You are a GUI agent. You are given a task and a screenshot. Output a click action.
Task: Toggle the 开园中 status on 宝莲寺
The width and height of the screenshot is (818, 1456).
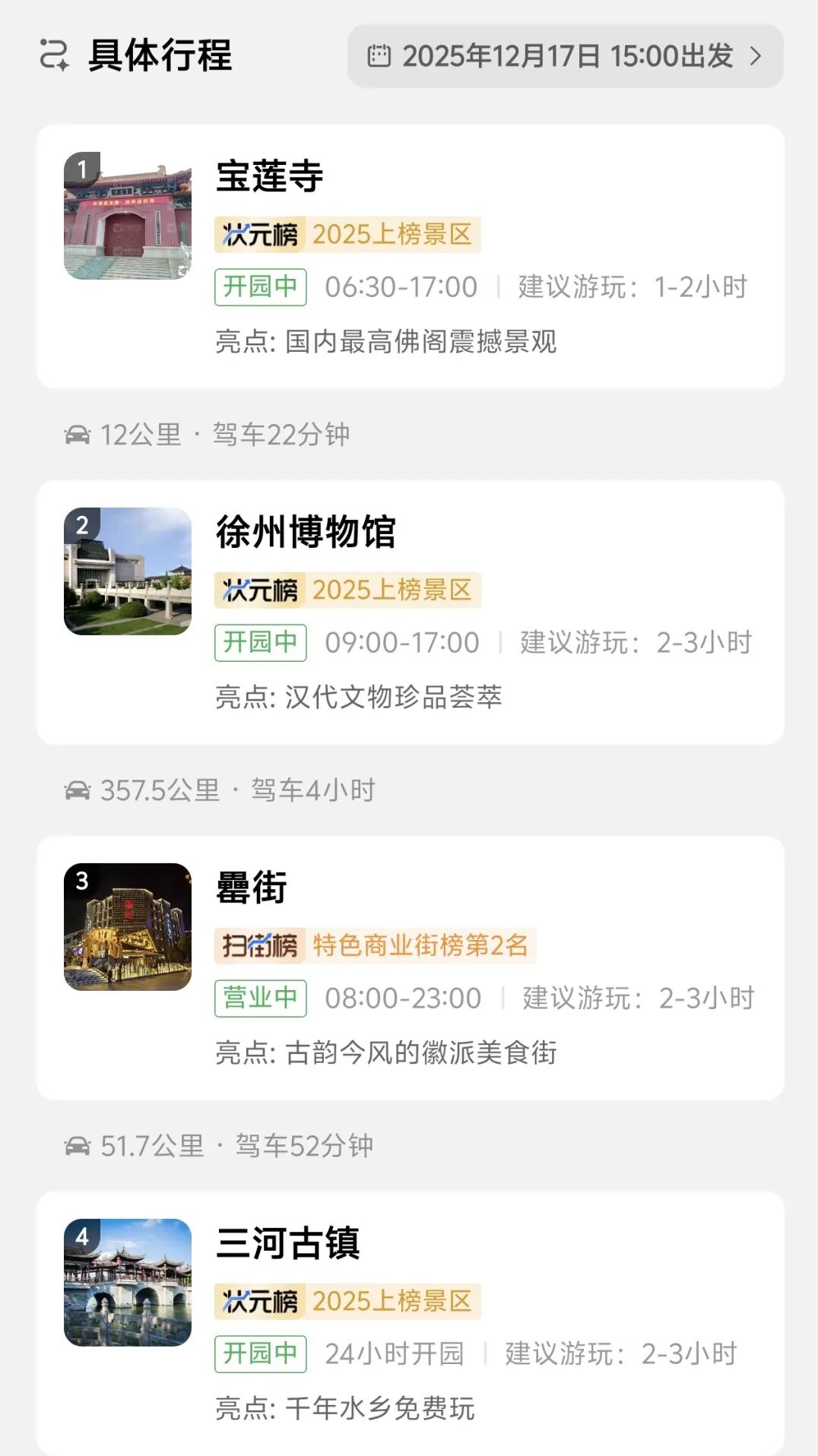click(x=259, y=287)
